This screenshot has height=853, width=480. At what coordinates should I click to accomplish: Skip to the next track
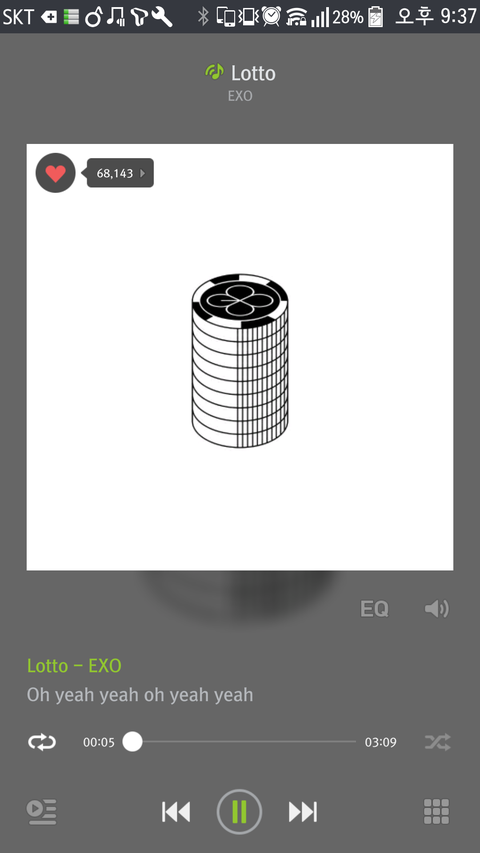coord(303,812)
